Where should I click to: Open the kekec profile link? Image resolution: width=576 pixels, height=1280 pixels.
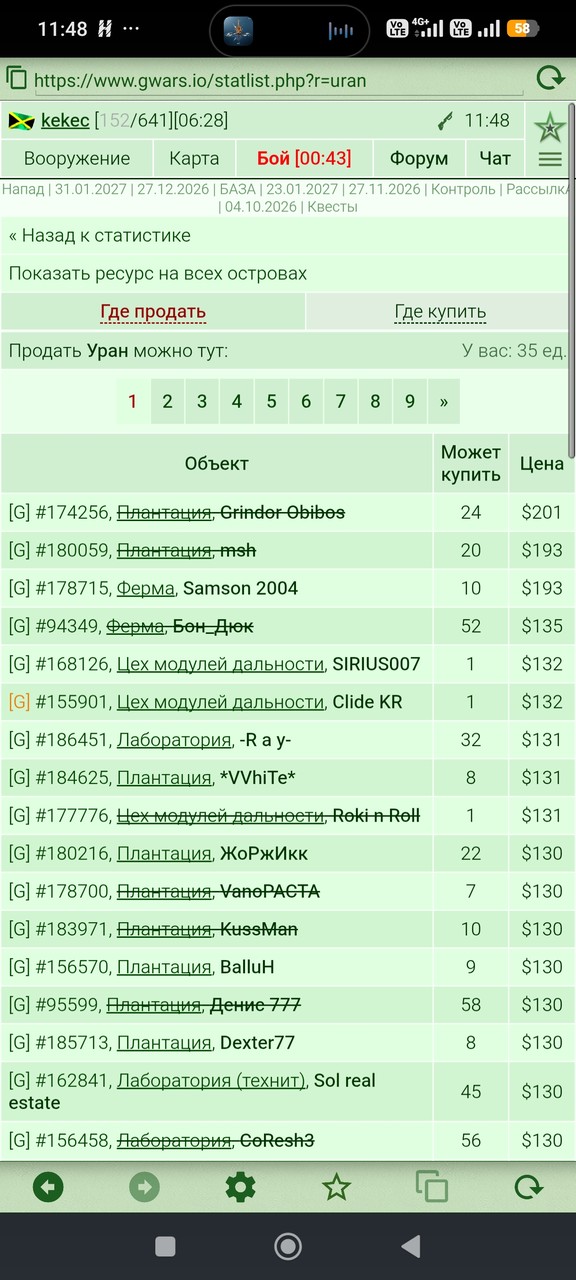click(x=65, y=120)
